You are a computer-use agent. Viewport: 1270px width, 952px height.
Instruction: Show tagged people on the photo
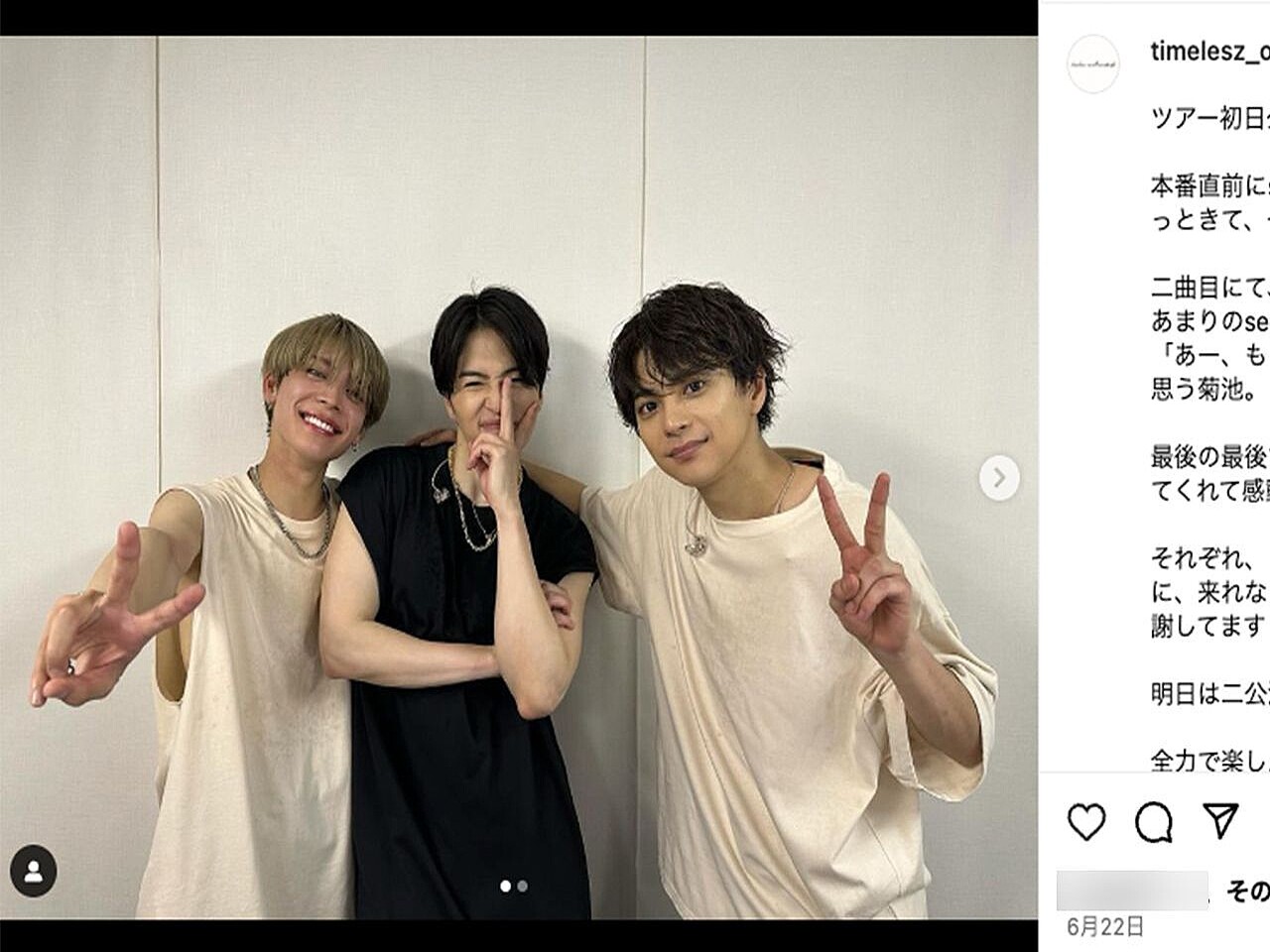(x=33, y=872)
